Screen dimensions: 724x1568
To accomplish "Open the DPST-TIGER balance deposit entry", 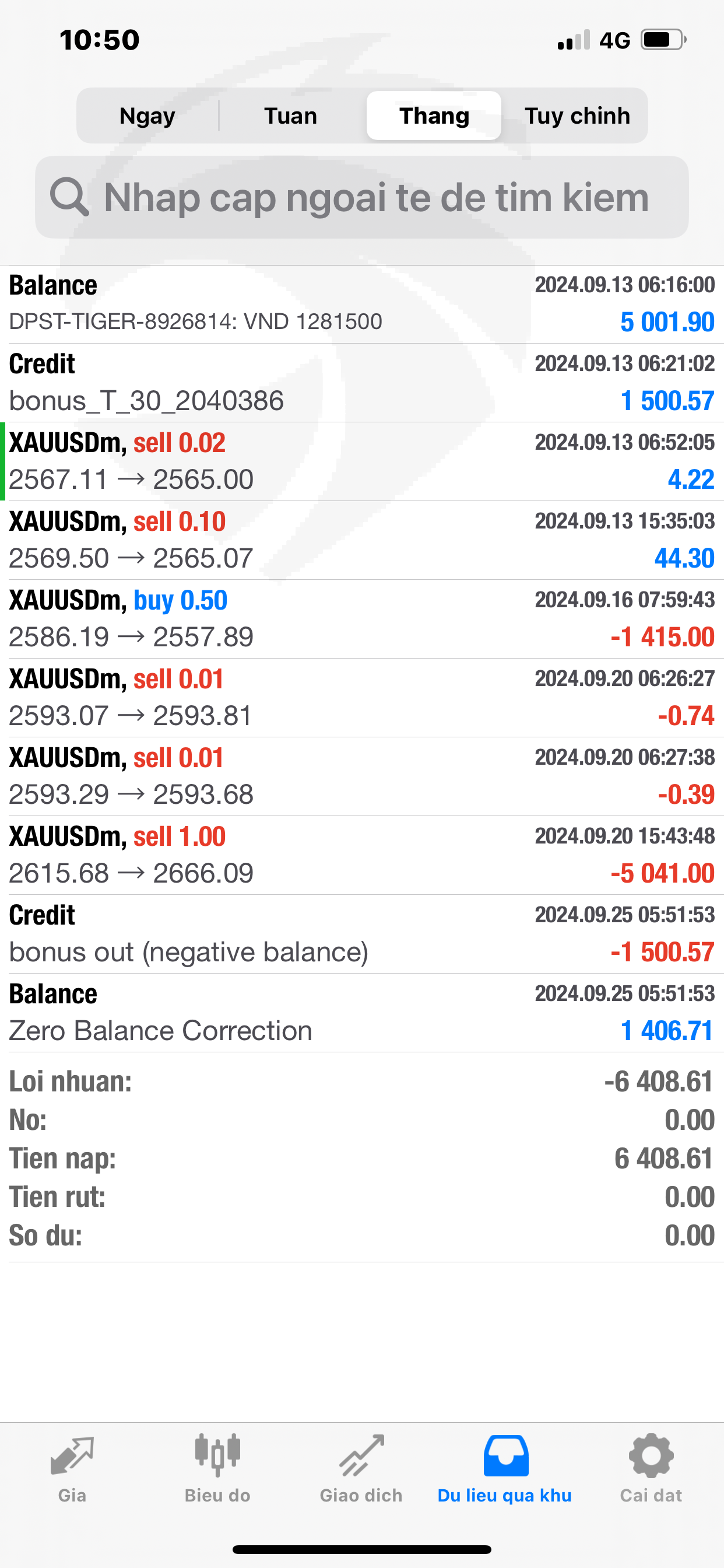I will coord(362,304).
